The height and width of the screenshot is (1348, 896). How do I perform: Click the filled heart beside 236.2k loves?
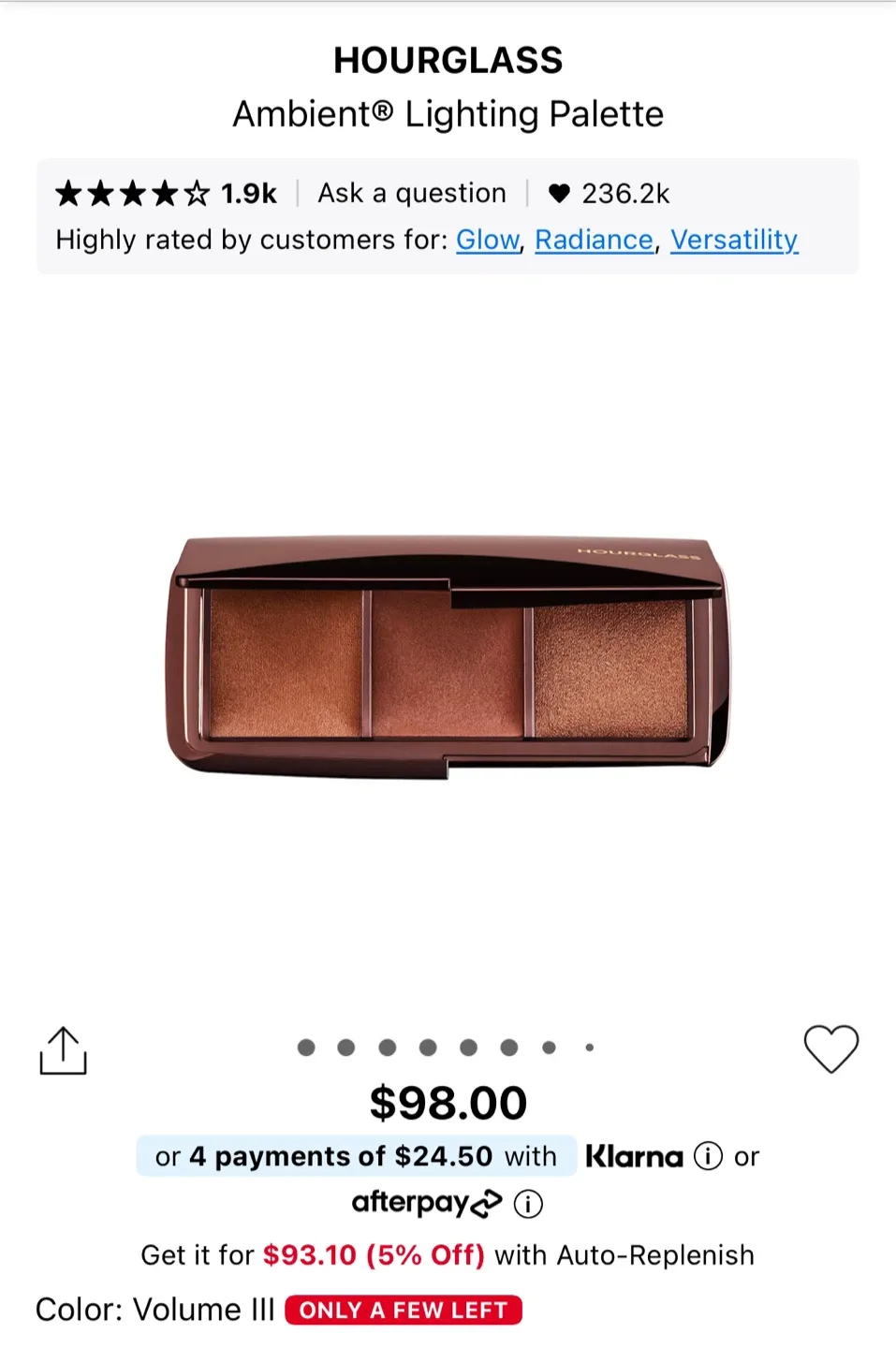[x=562, y=192]
